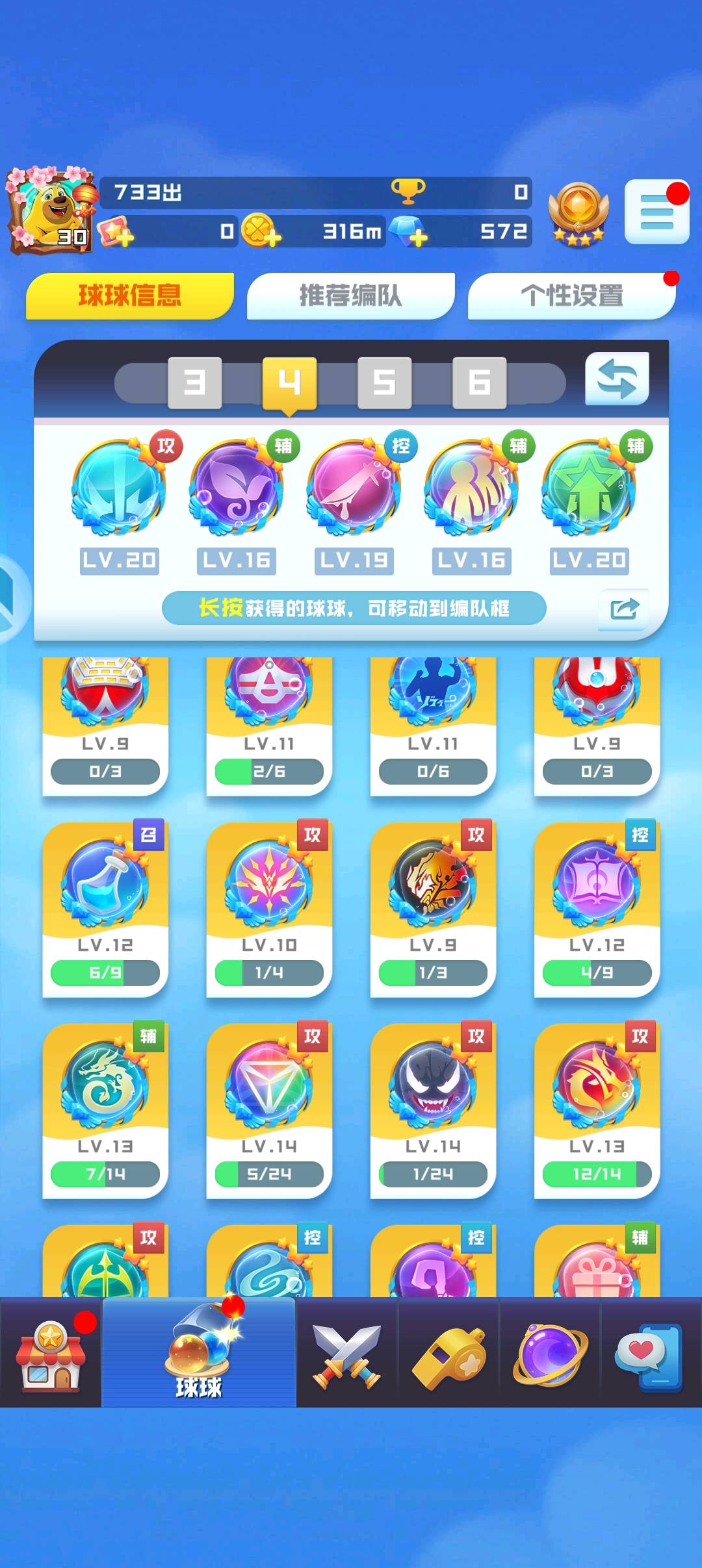The image size is (702, 1568).
Task: Select the 球球信息 tab
Action: tap(129, 296)
